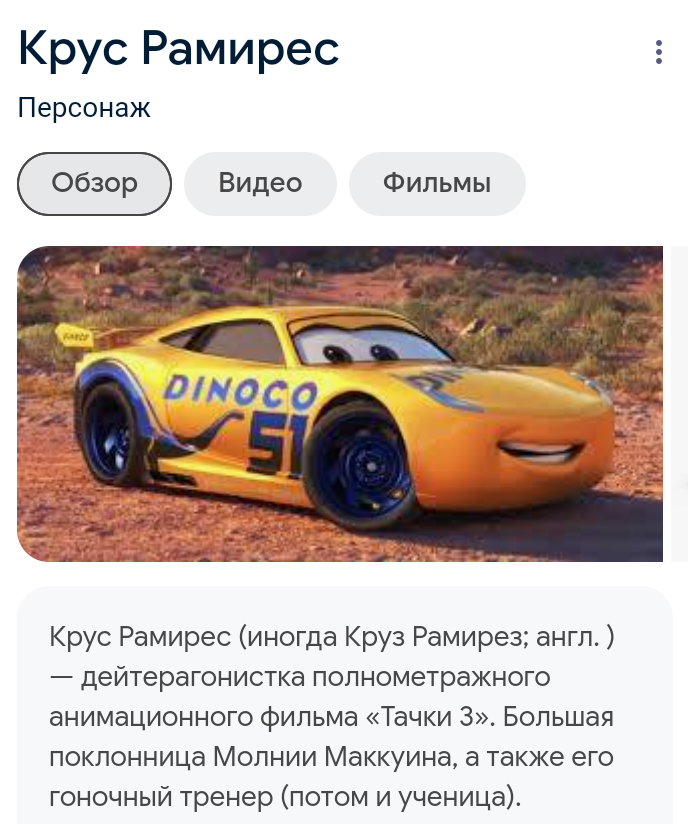Select the Обзор tab
This screenshot has width=688, height=824.
click(95, 183)
